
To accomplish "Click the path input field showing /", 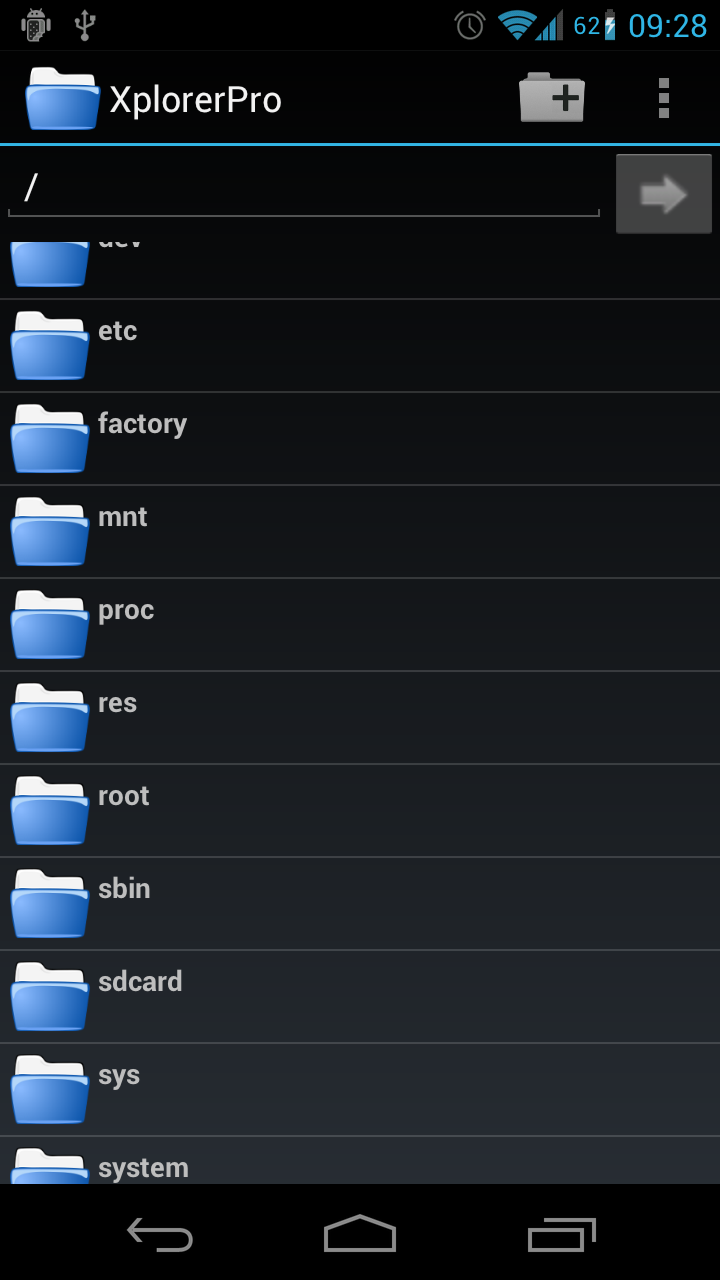I will 300,190.
